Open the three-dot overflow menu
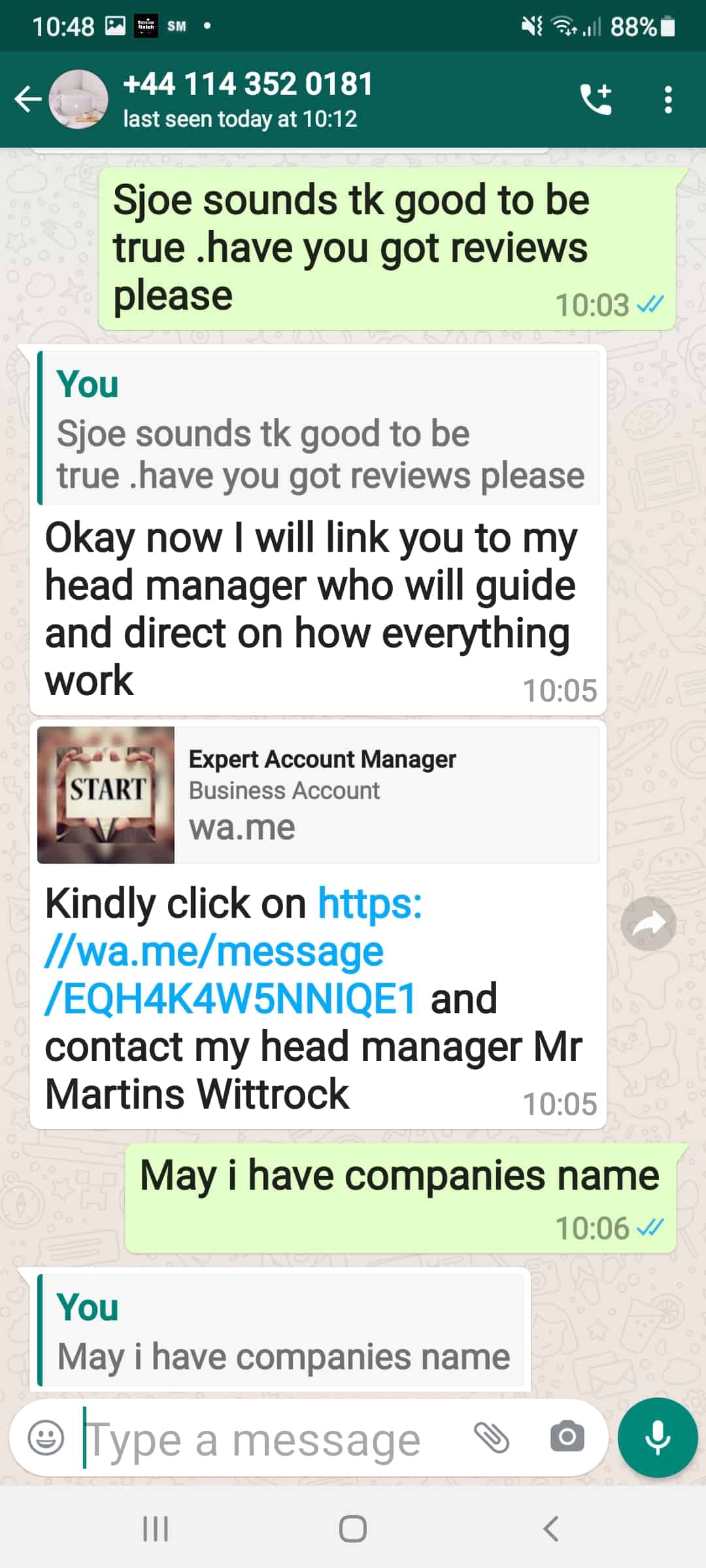 (668, 98)
